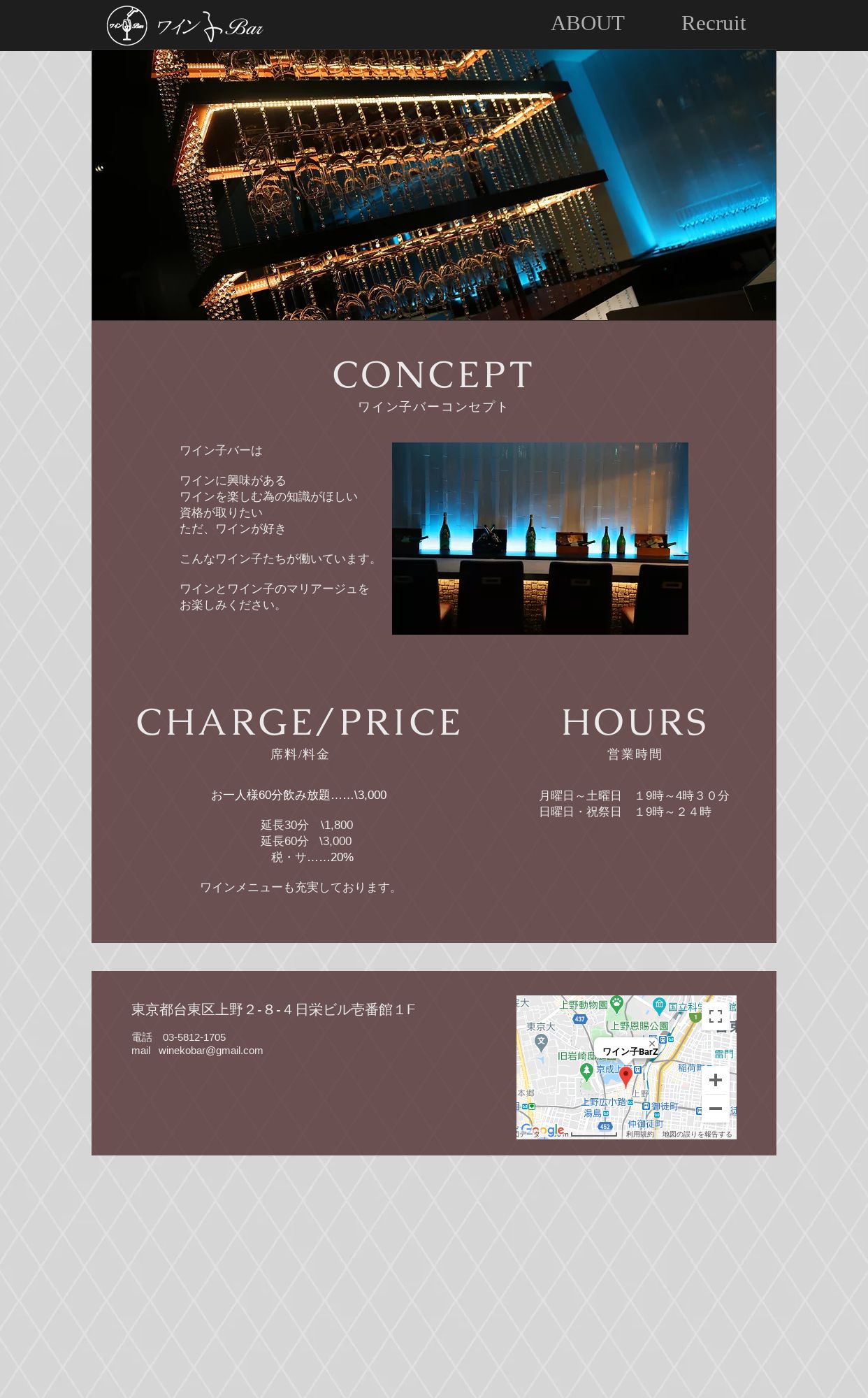Zoom in on the map

716,1080
